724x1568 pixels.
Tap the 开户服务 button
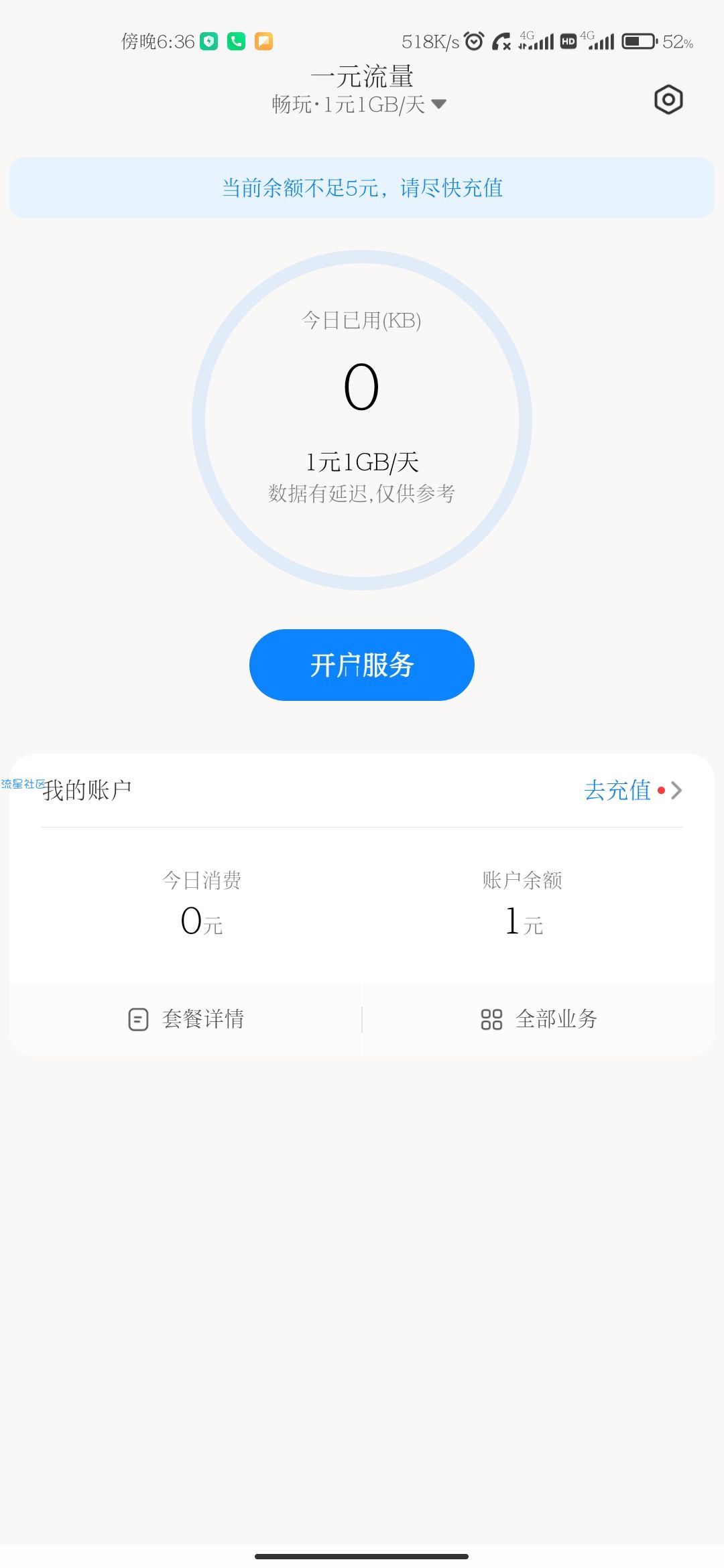tap(362, 665)
